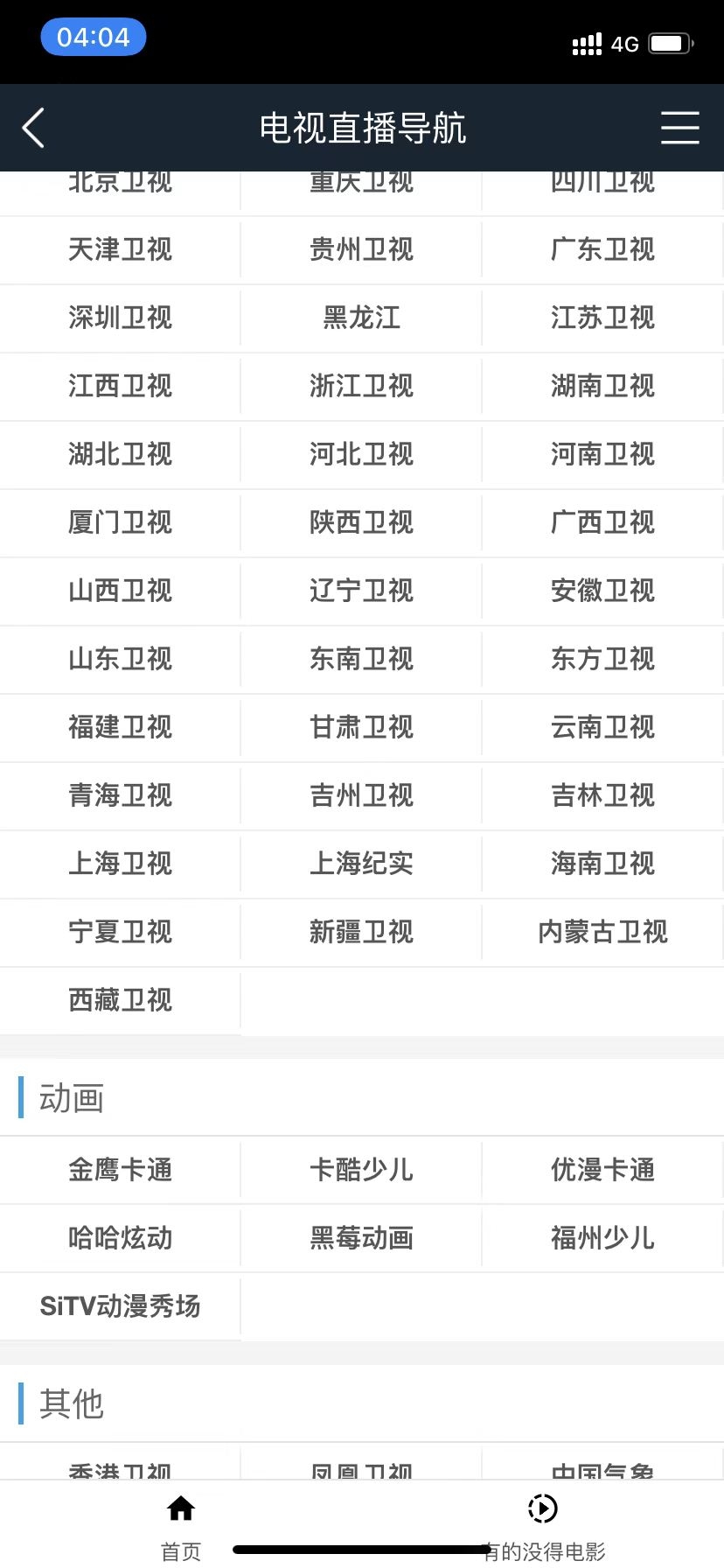Open 厦门卫视 live stream

point(121,522)
